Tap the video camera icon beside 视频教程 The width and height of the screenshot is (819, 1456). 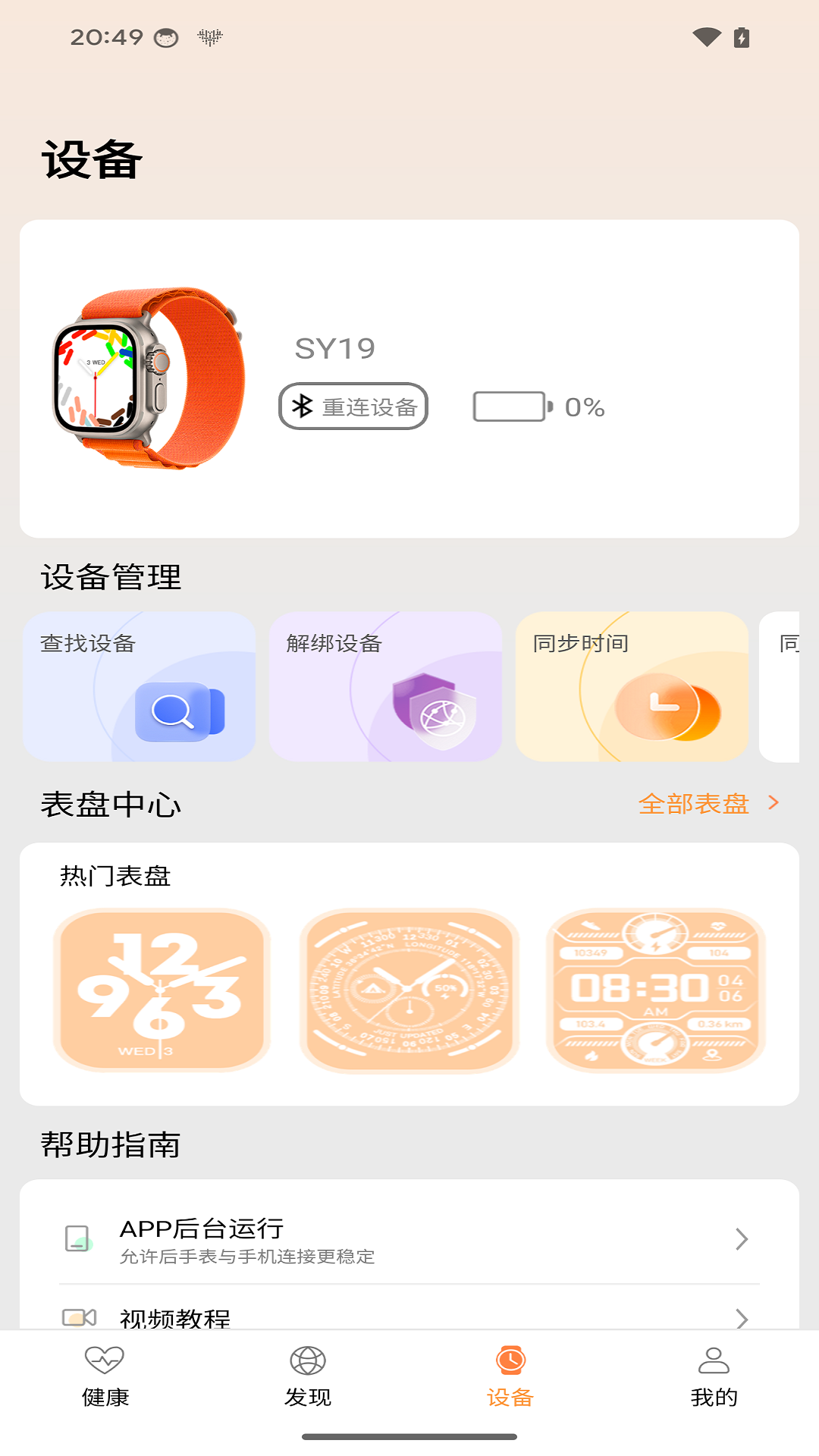[78, 1318]
